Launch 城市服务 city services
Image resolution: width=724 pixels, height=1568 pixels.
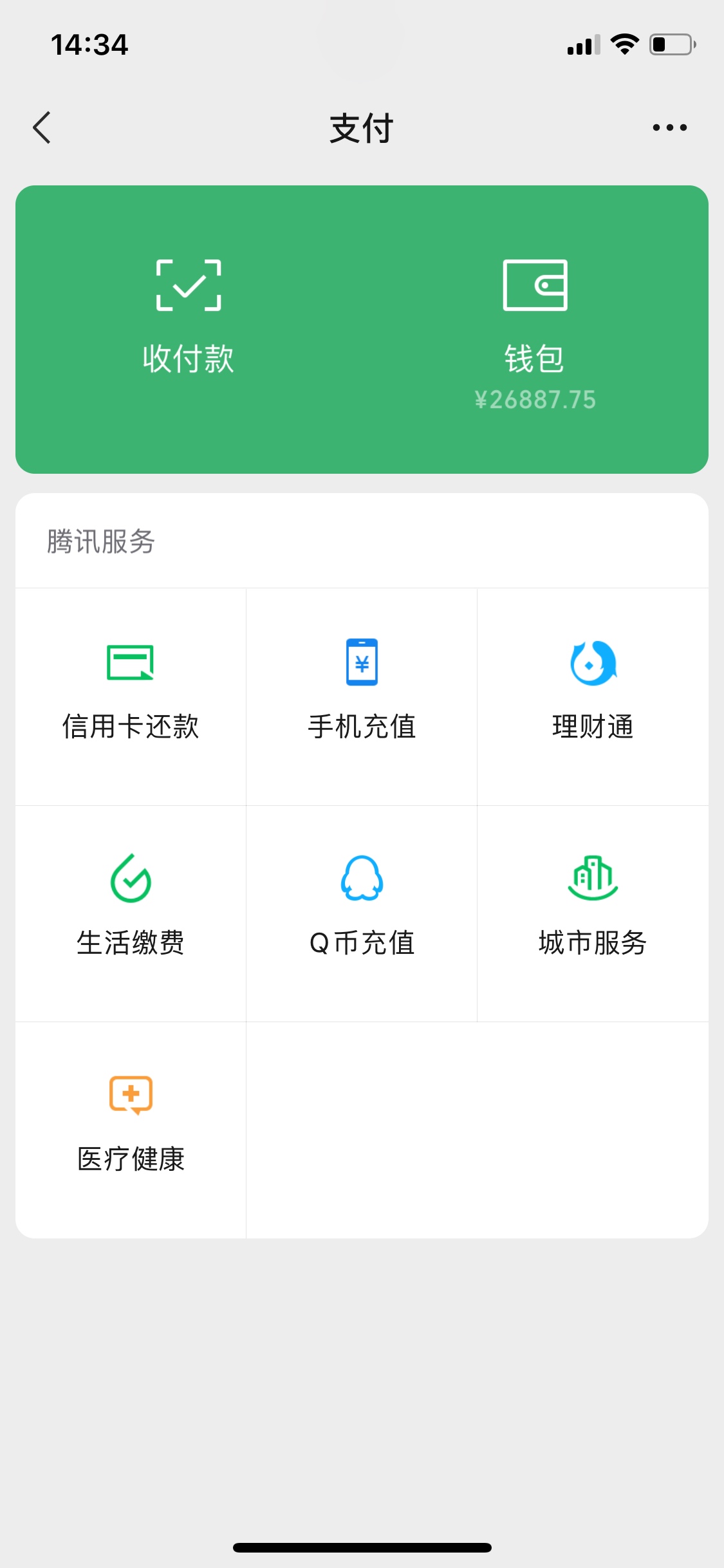point(593,913)
